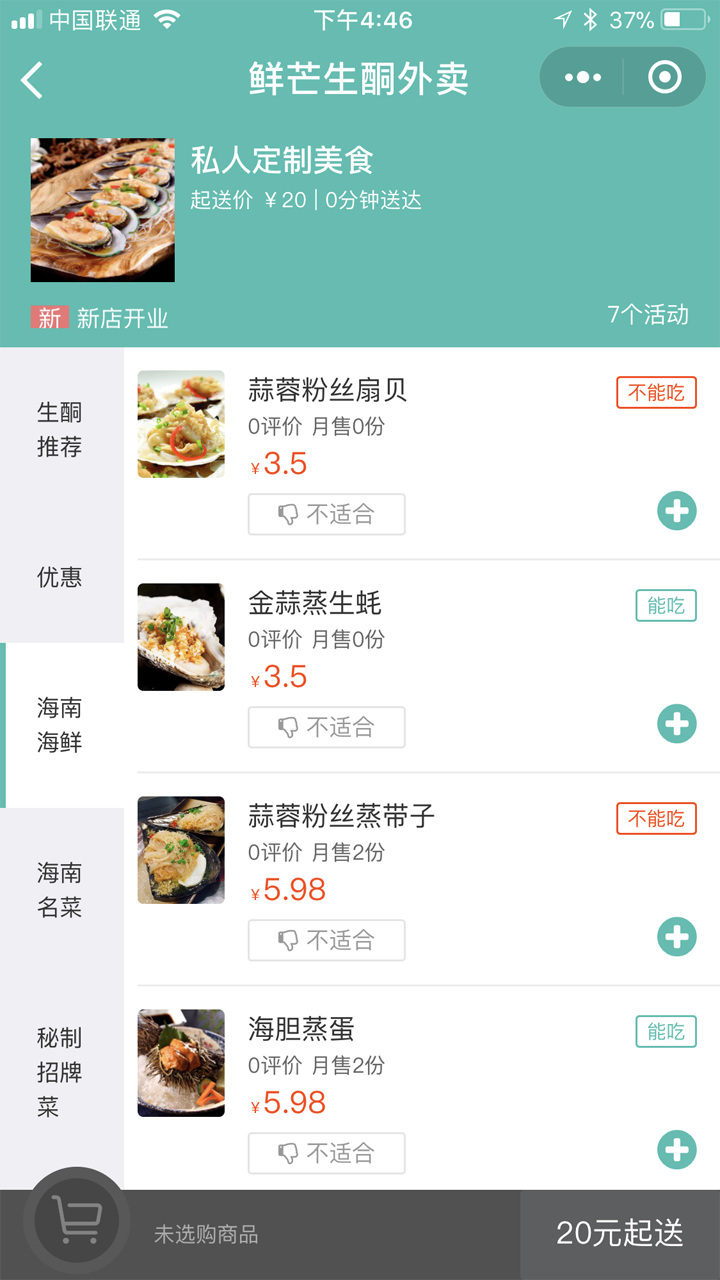Mark 海胆蒸蛋 as 不适合
The width and height of the screenshot is (720, 1280).
point(327,1153)
